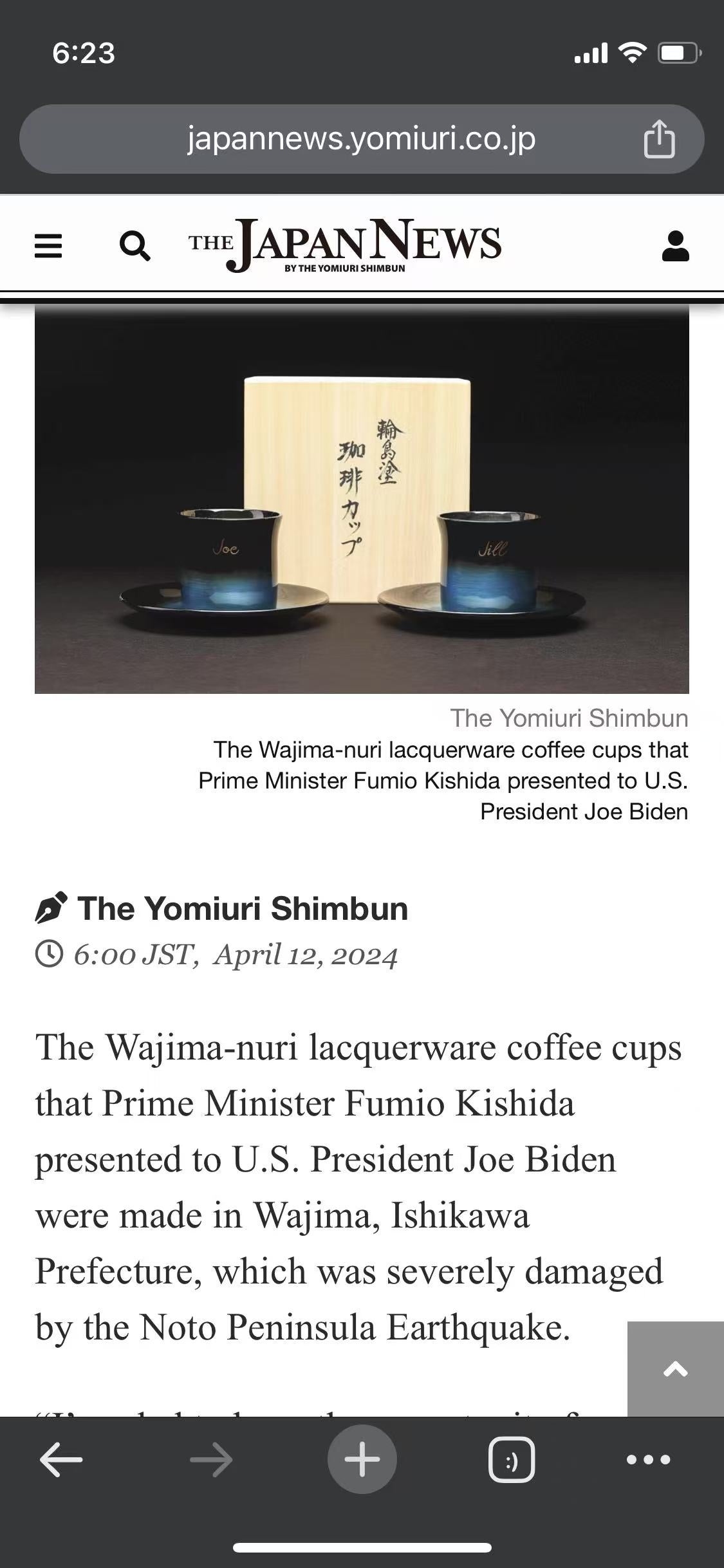Open a new browser tab
724x1568 pixels.
click(362, 1459)
